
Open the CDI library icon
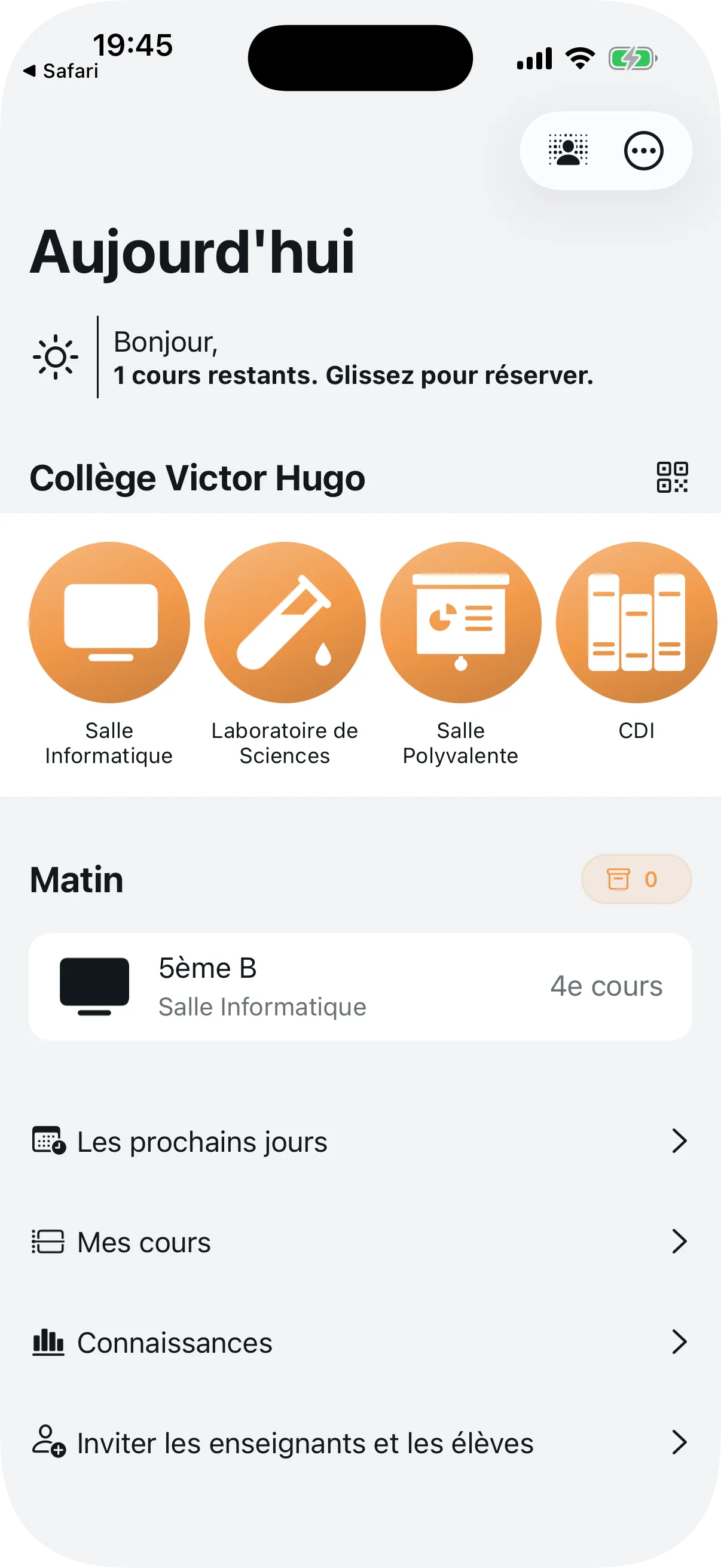[x=637, y=622]
